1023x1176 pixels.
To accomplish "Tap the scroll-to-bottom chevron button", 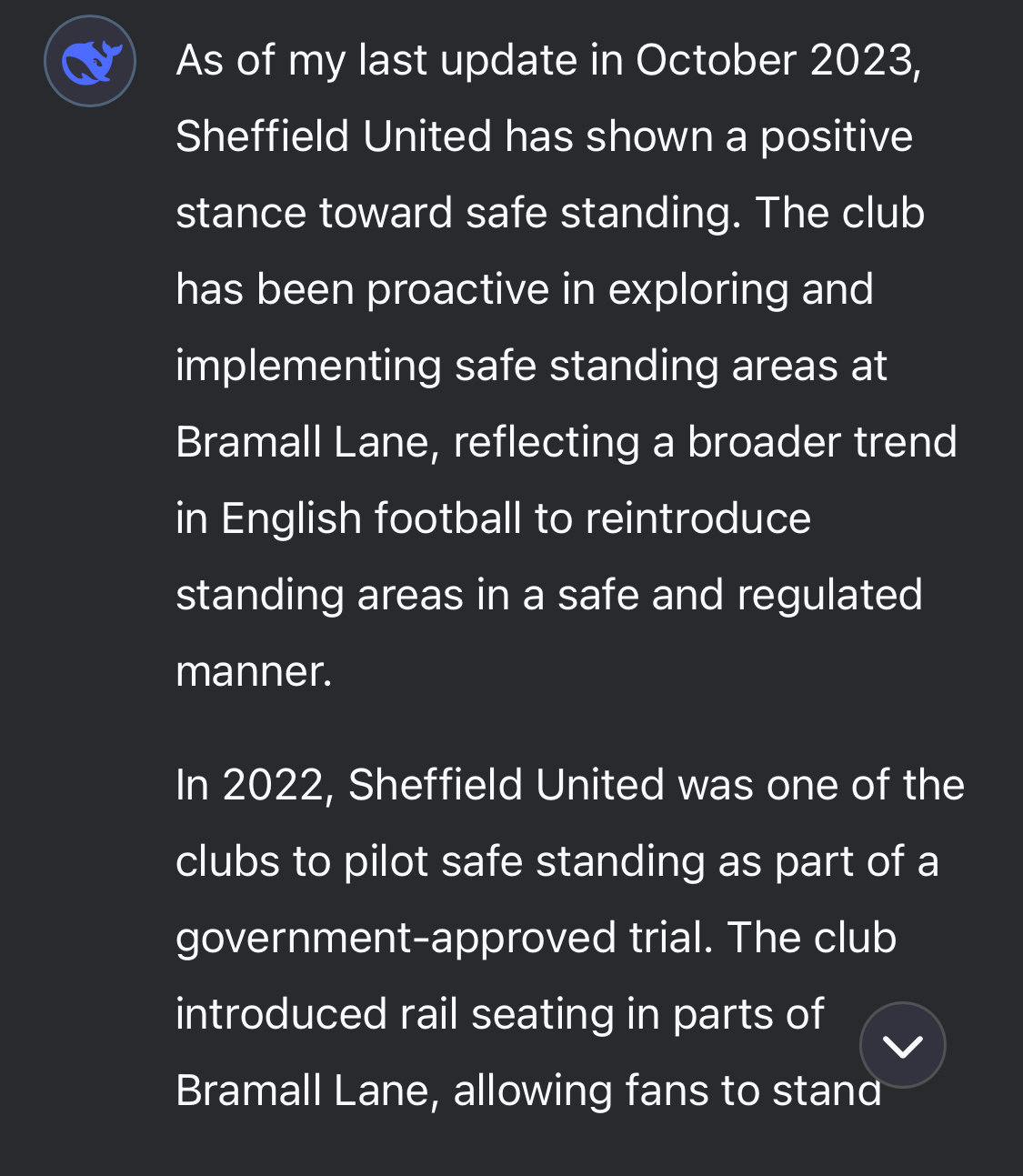I will coord(902,1045).
